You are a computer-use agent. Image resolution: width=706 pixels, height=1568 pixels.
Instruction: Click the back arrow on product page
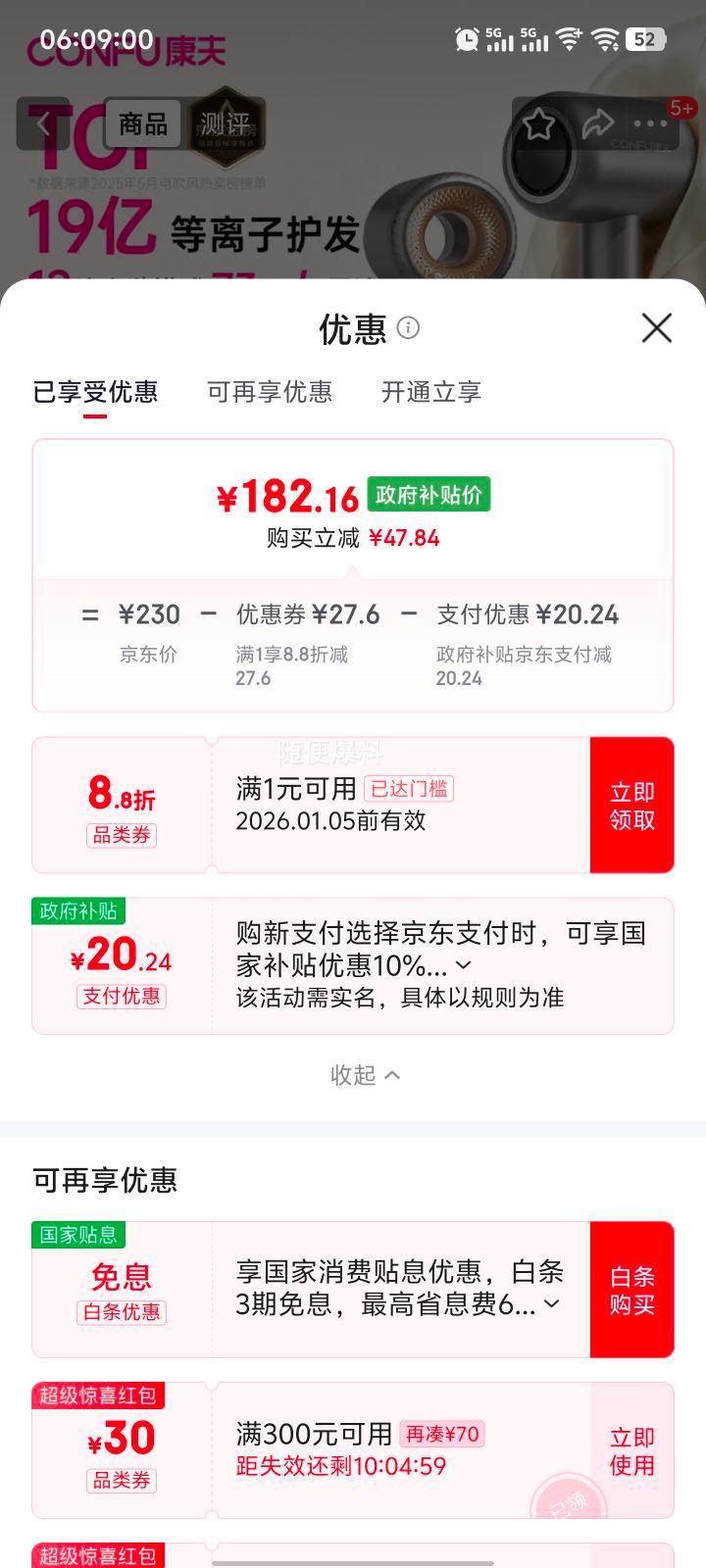point(43,123)
